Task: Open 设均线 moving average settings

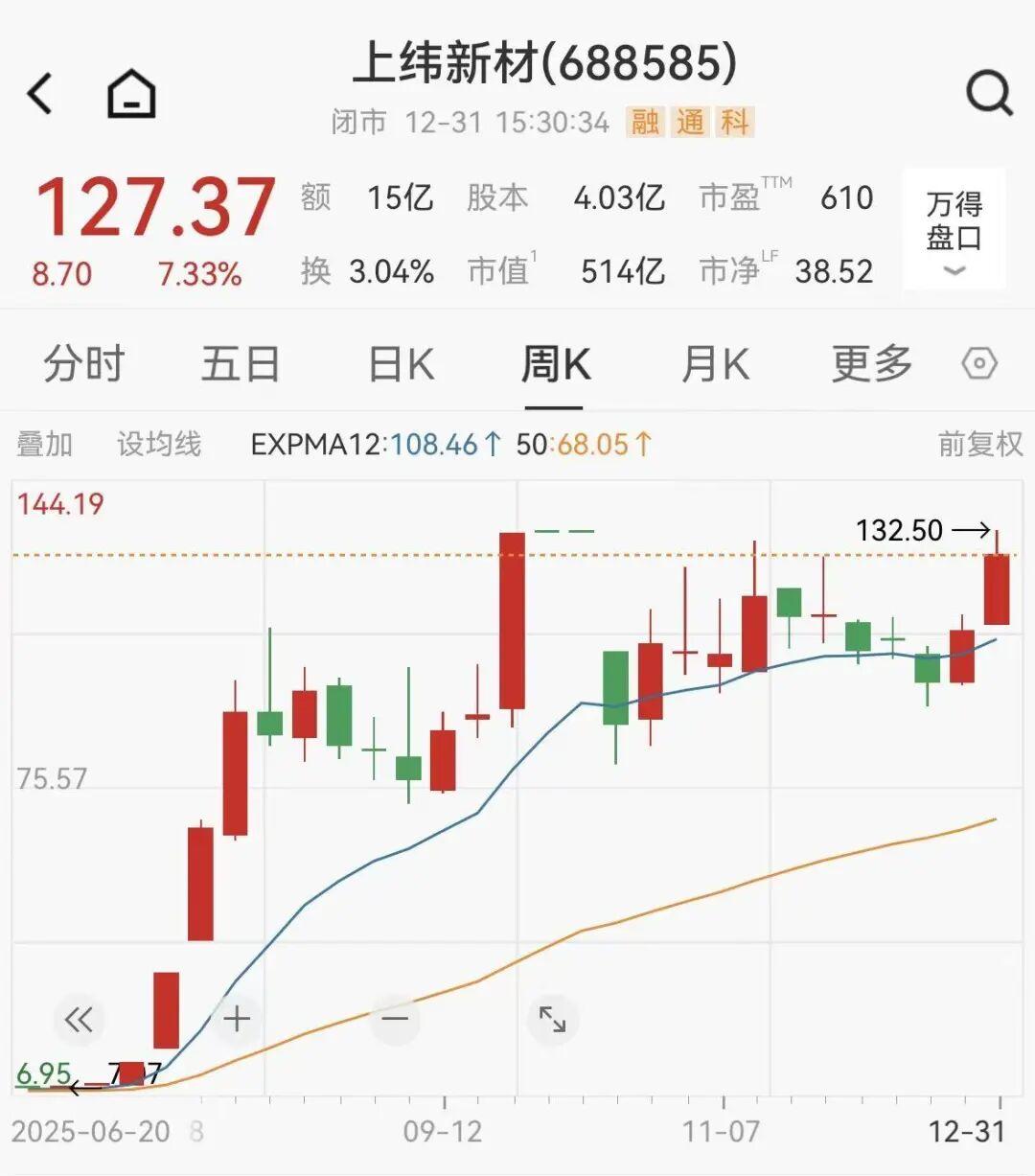Action: [x=159, y=444]
